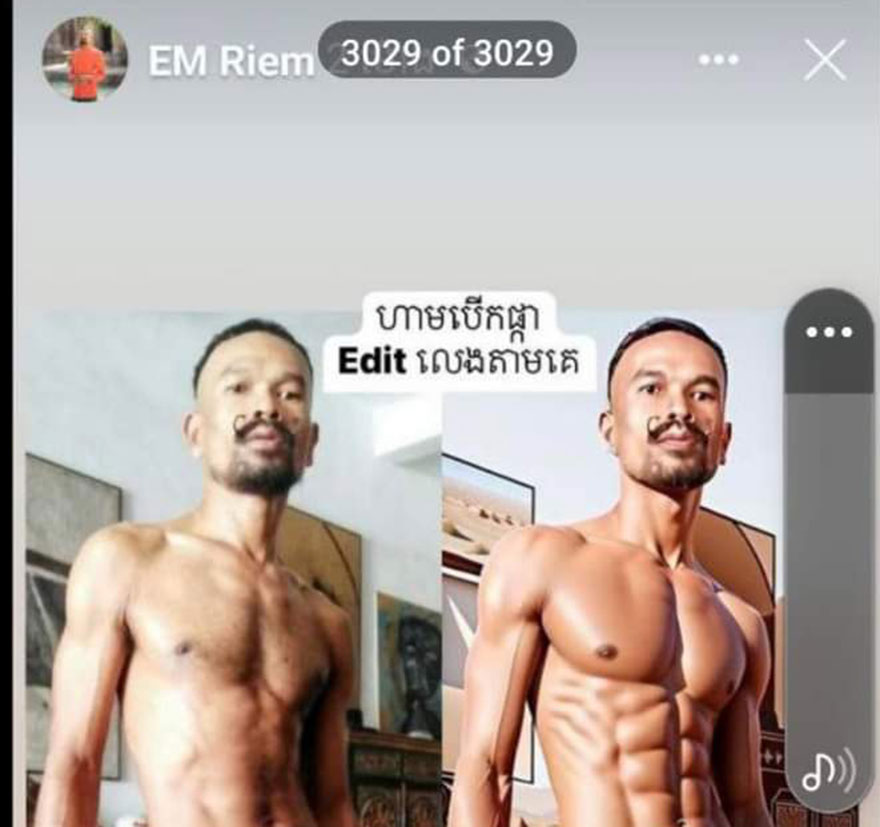The height and width of the screenshot is (827, 880).
Task: Close the story viewer
Action: pyautogui.click(x=825, y=60)
